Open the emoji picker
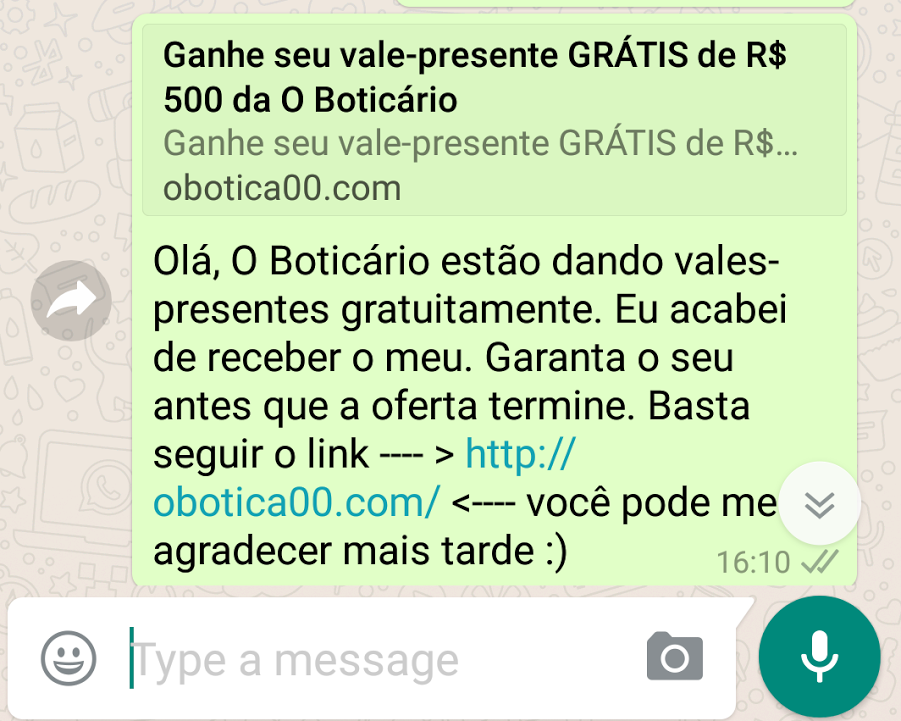The height and width of the screenshot is (721, 901). tap(69, 658)
